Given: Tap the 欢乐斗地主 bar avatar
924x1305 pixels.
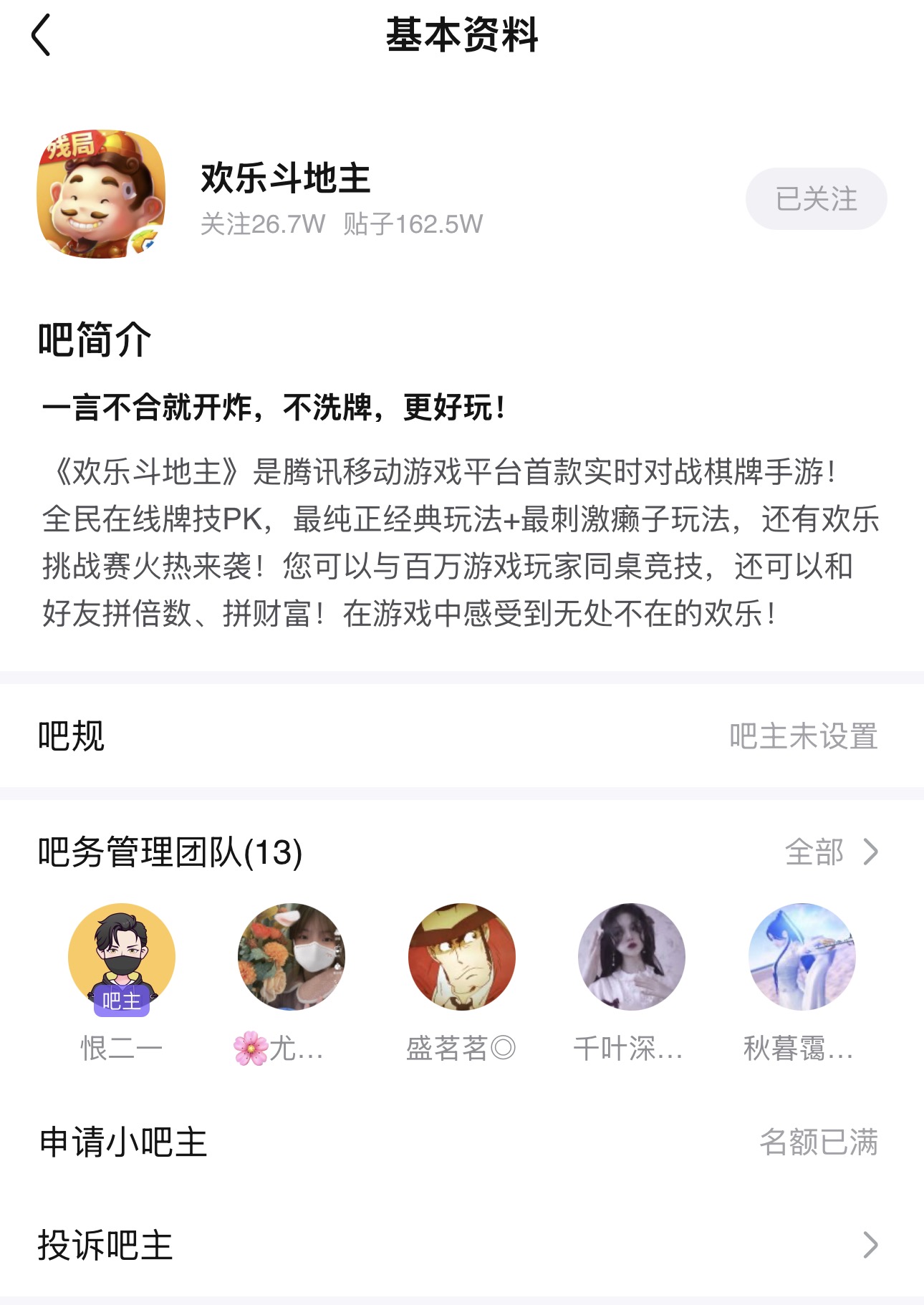Looking at the screenshot, I should click(x=101, y=194).
